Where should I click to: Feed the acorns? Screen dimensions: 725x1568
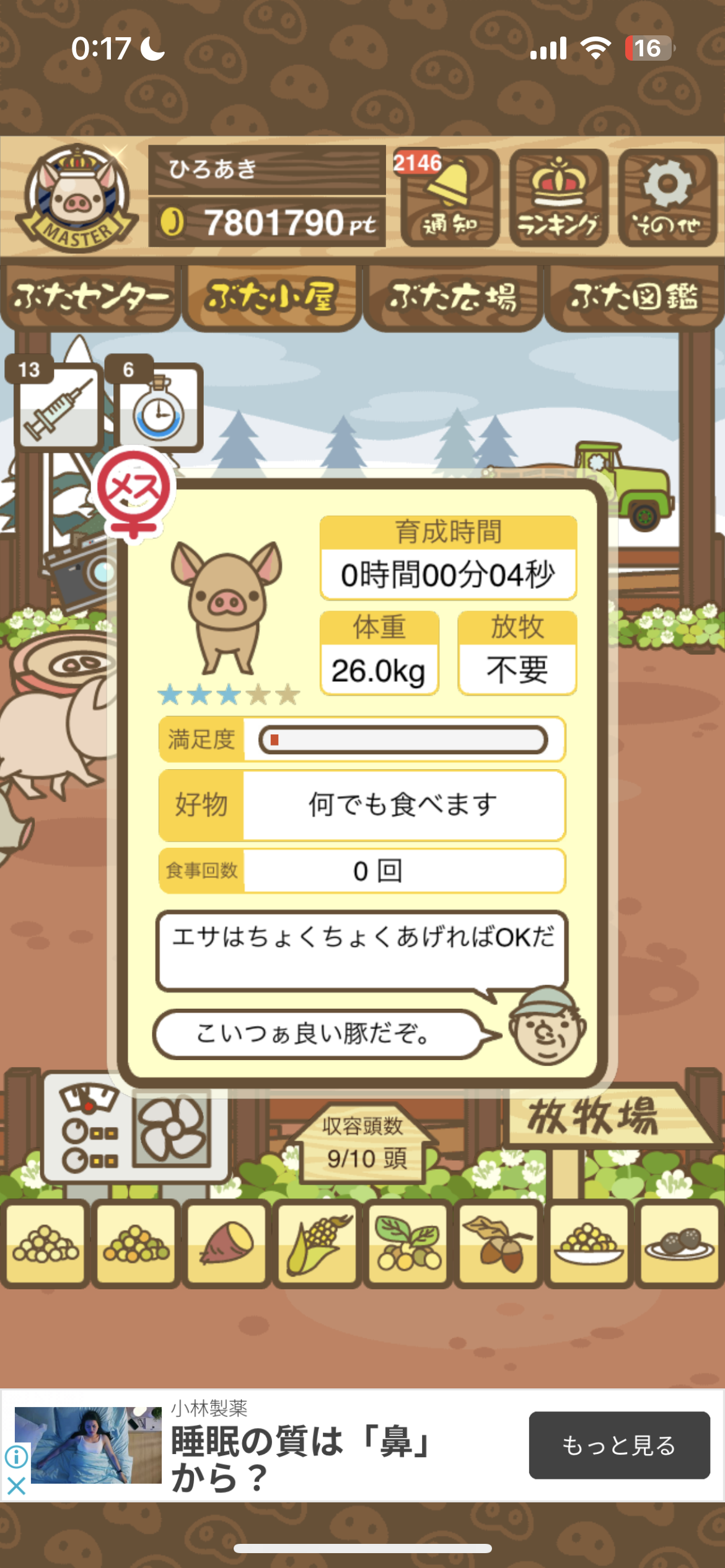tap(498, 1244)
